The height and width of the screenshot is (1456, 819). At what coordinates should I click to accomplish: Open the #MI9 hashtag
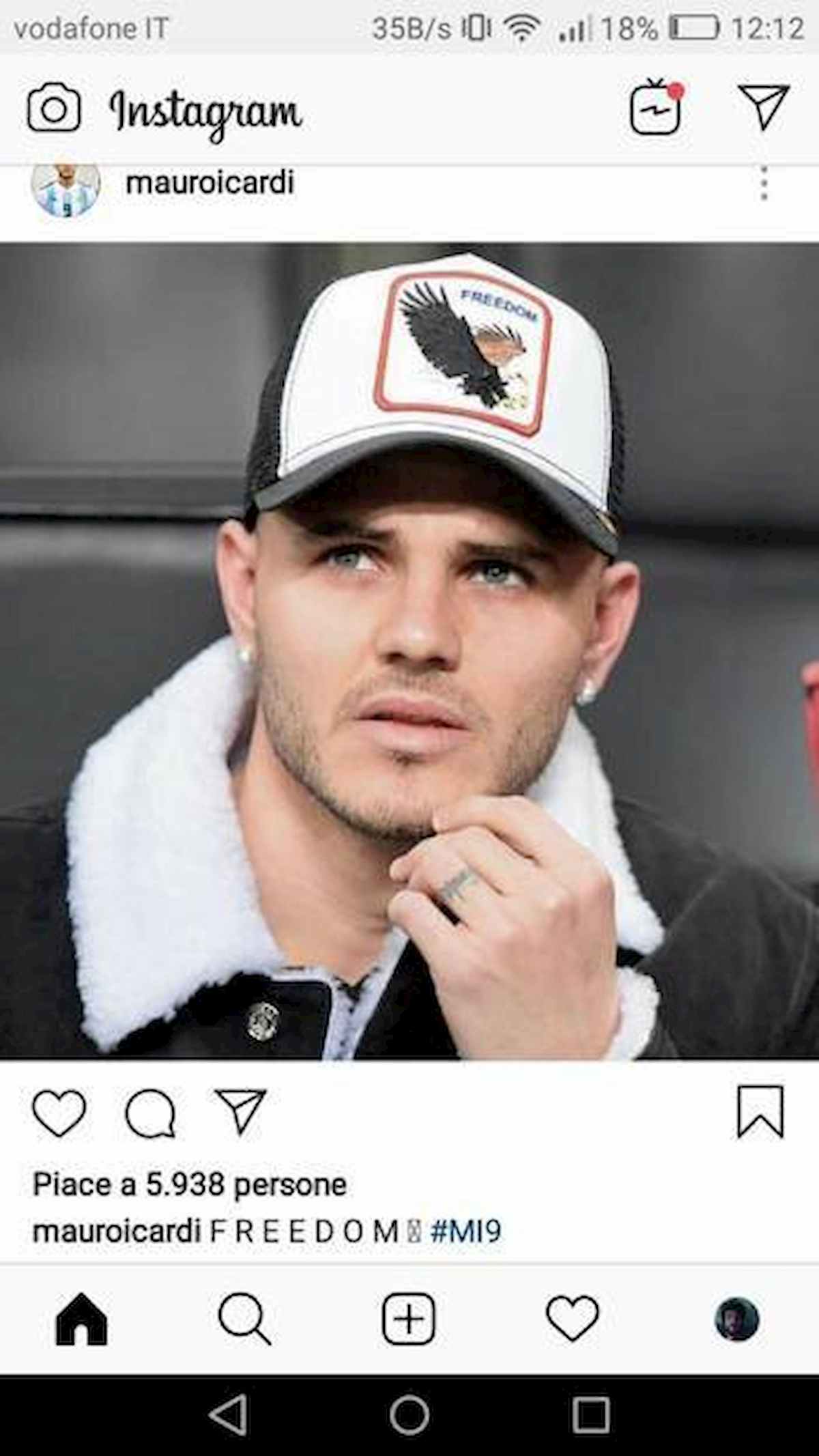tap(465, 1231)
